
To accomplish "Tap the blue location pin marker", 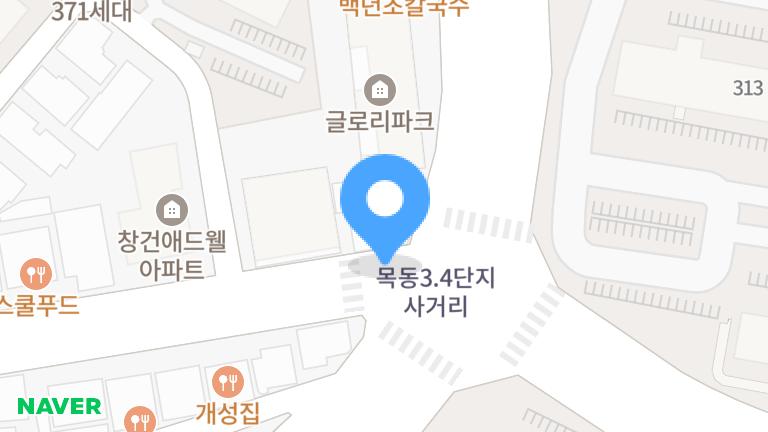I will click(x=385, y=201).
